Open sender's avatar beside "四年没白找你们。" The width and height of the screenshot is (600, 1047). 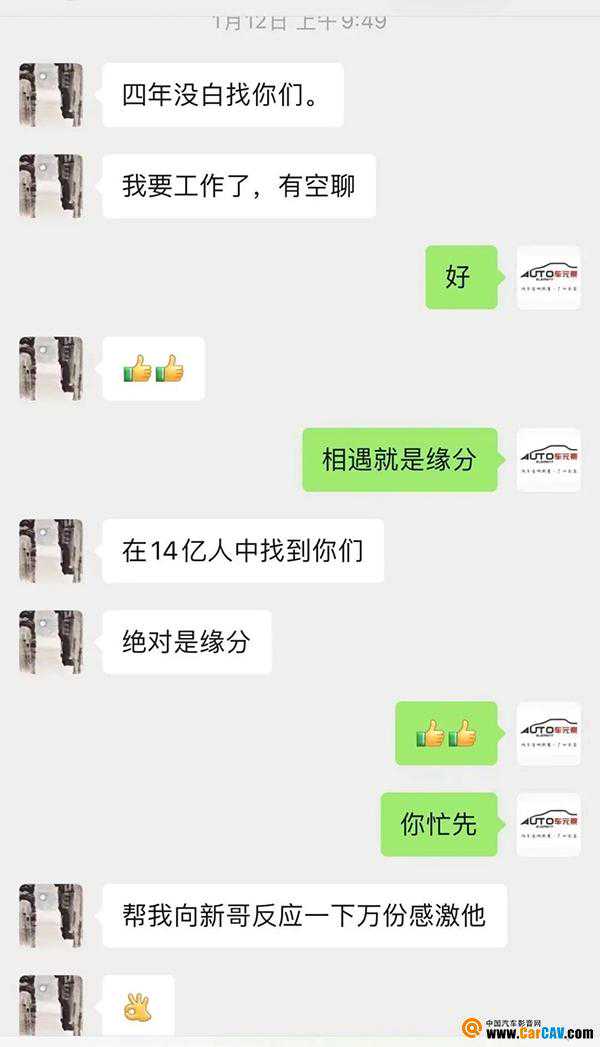pos(51,95)
